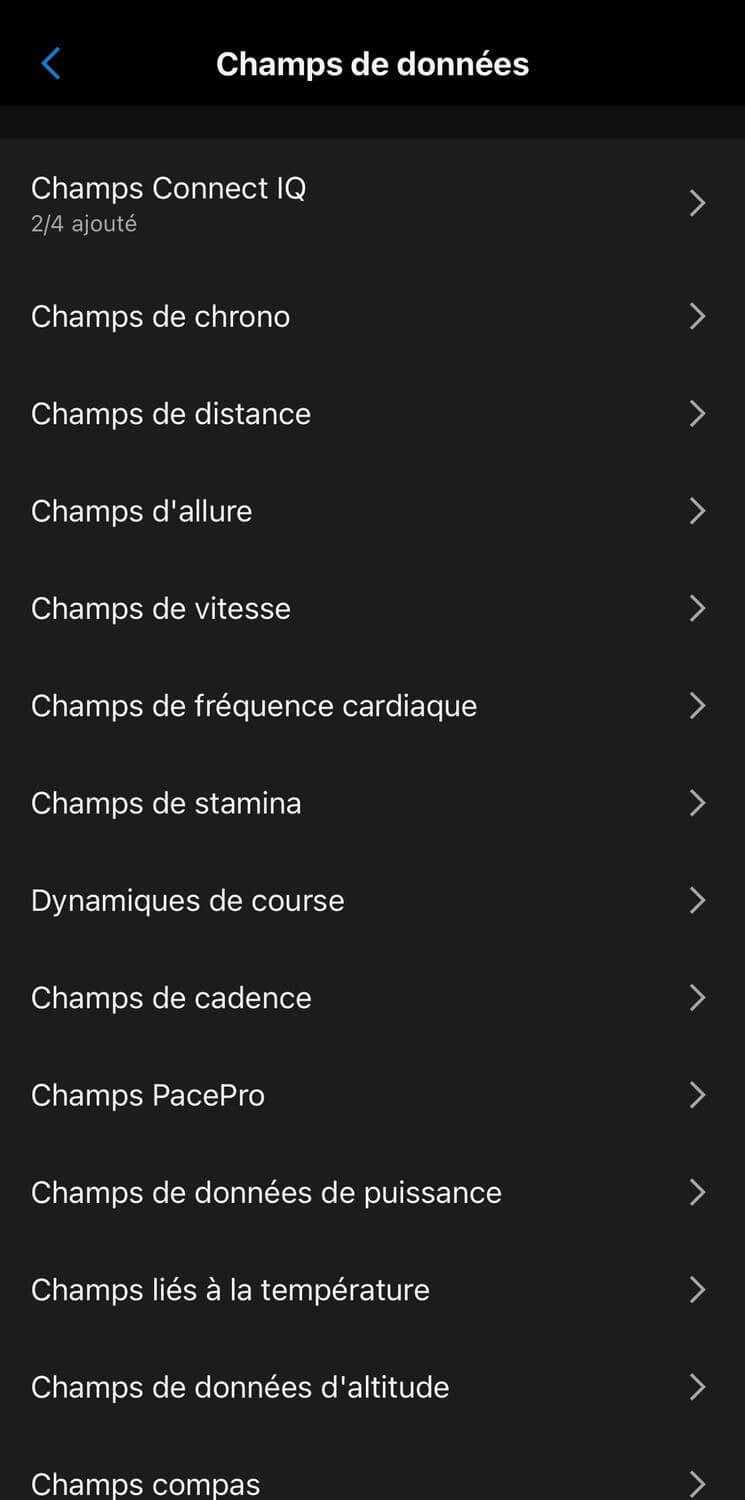Image resolution: width=745 pixels, height=1500 pixels.
Task: Select Champs de fréquence cardiaque
Action: tap(372, 706)
